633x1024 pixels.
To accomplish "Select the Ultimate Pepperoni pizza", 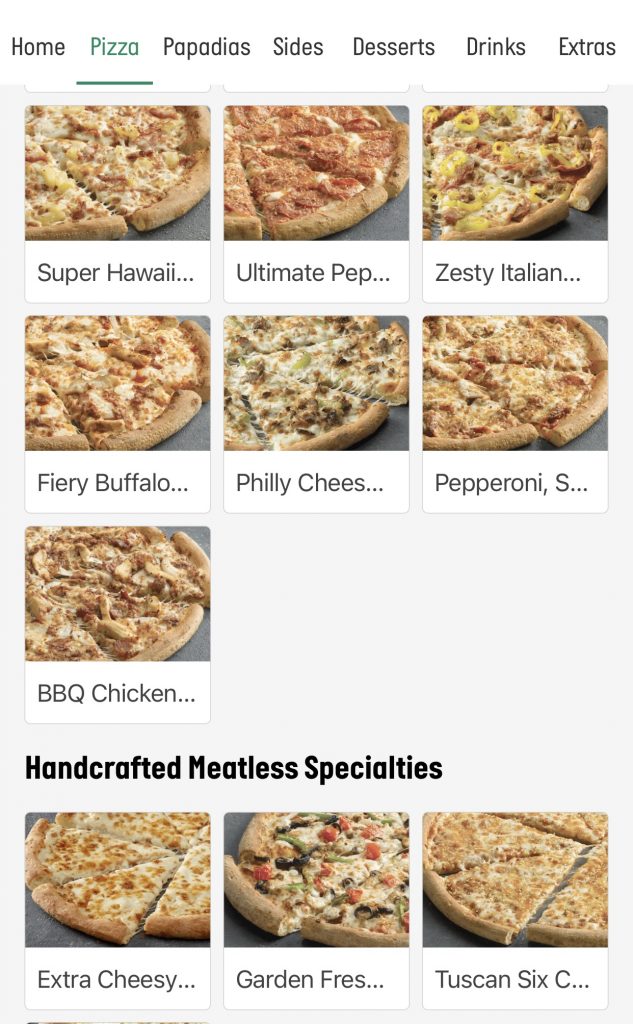I will 316,203.
